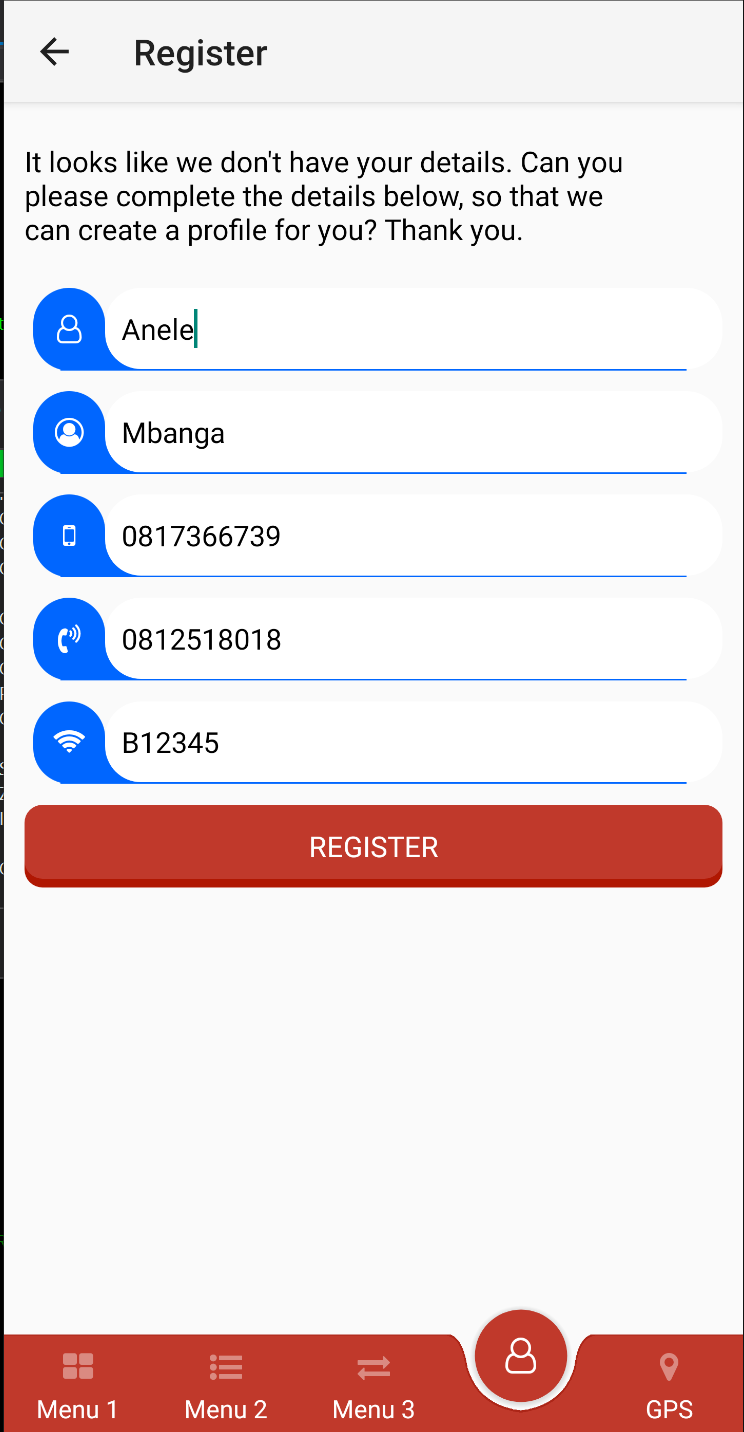This screenshot has width=744, height=1432.
Task: Click the swap arrows icon above Menu 3
Action: 373,1366
